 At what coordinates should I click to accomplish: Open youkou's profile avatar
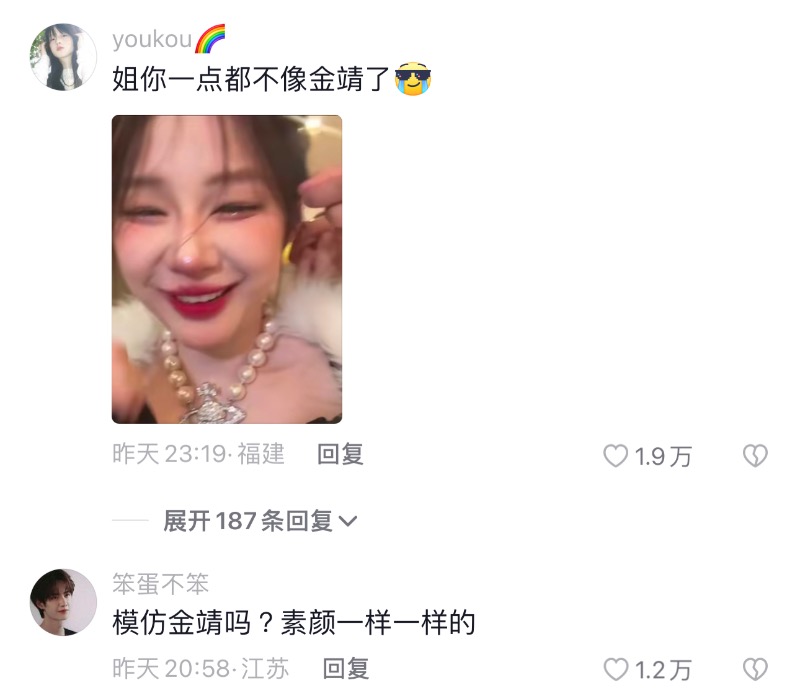tap(63, 57)
